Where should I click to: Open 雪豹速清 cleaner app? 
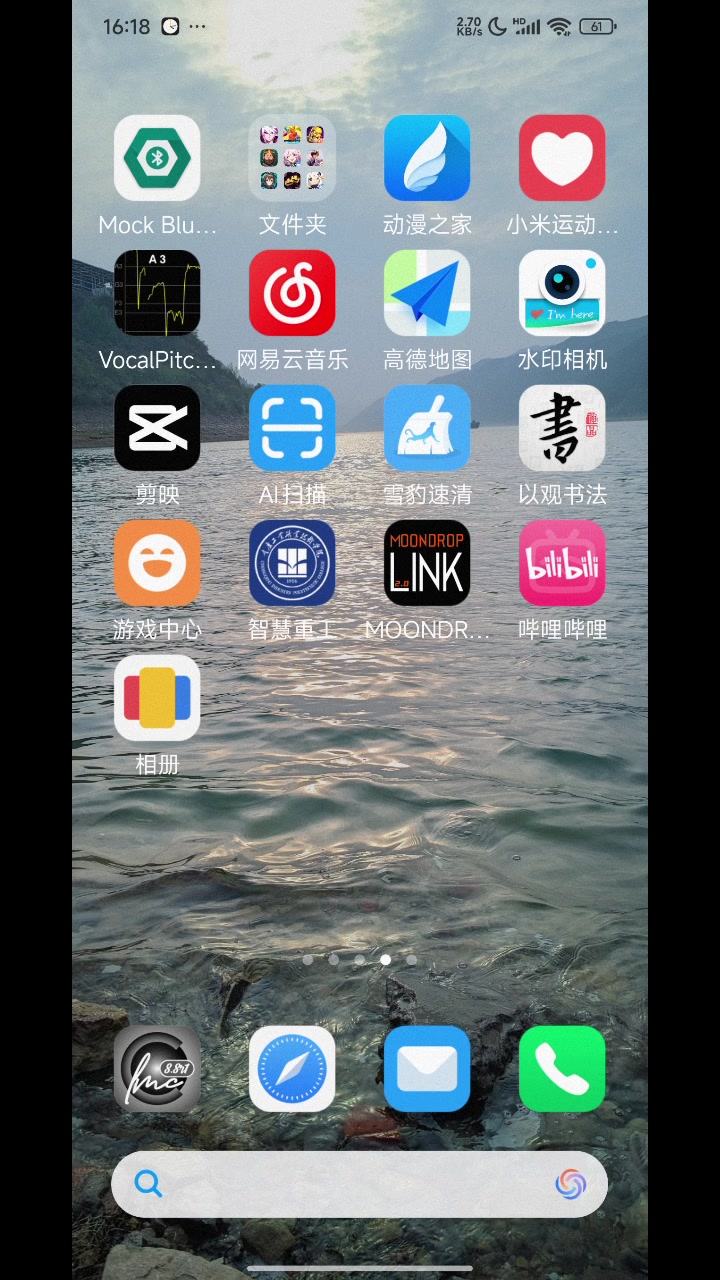pos(427,428)
